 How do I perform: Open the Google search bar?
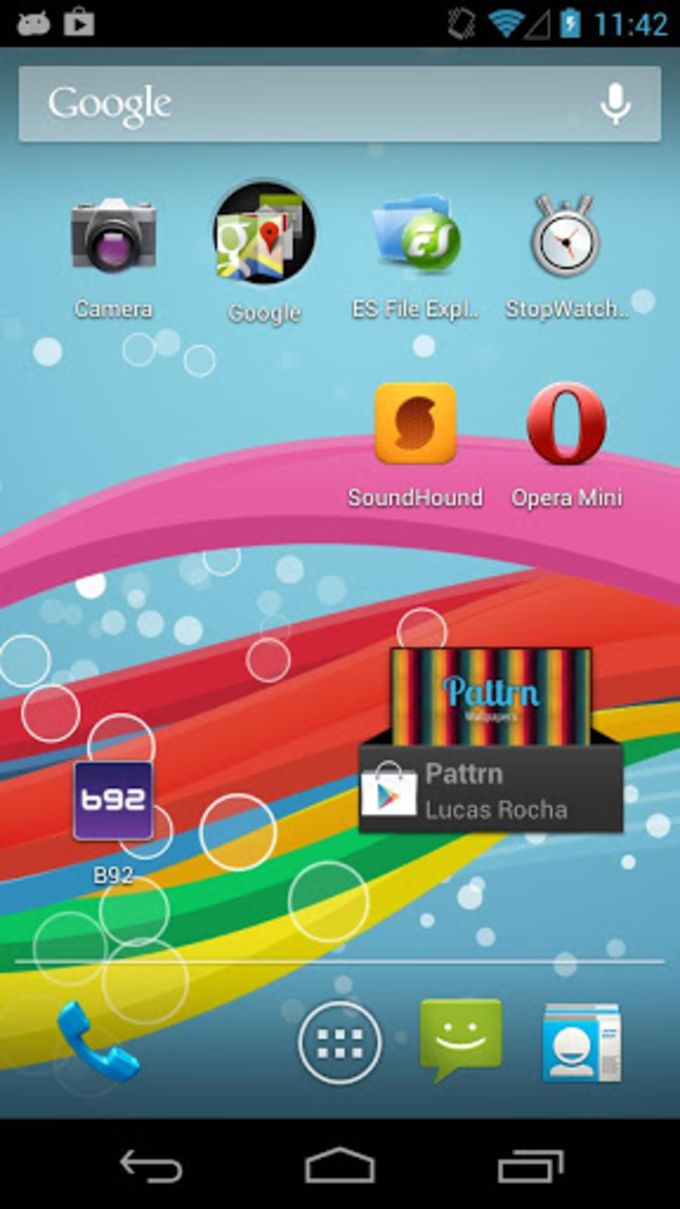pos(300,104)
